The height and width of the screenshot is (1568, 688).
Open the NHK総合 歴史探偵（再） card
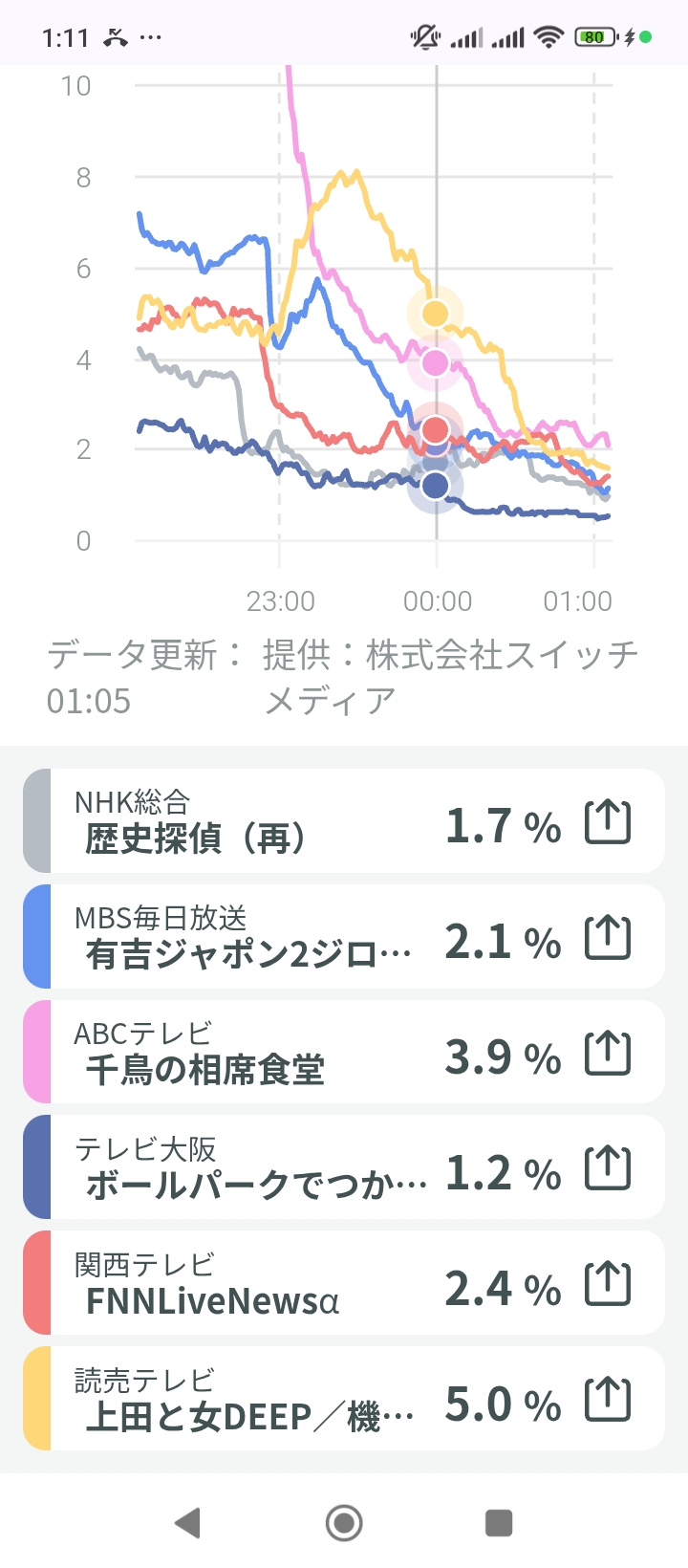[344, 821]
